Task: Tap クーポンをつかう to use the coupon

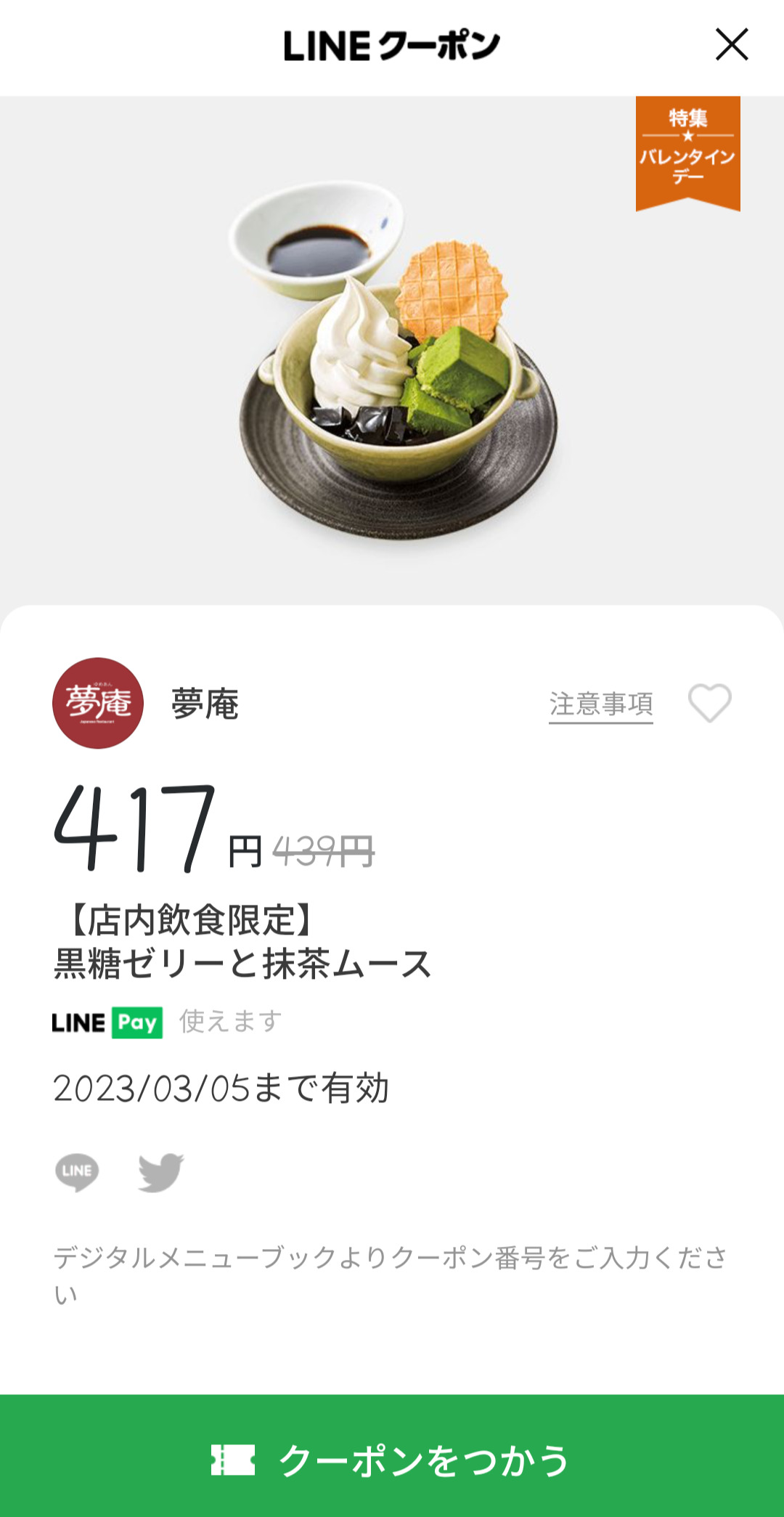Action: pyautogui.click(x=392, y=1460)
